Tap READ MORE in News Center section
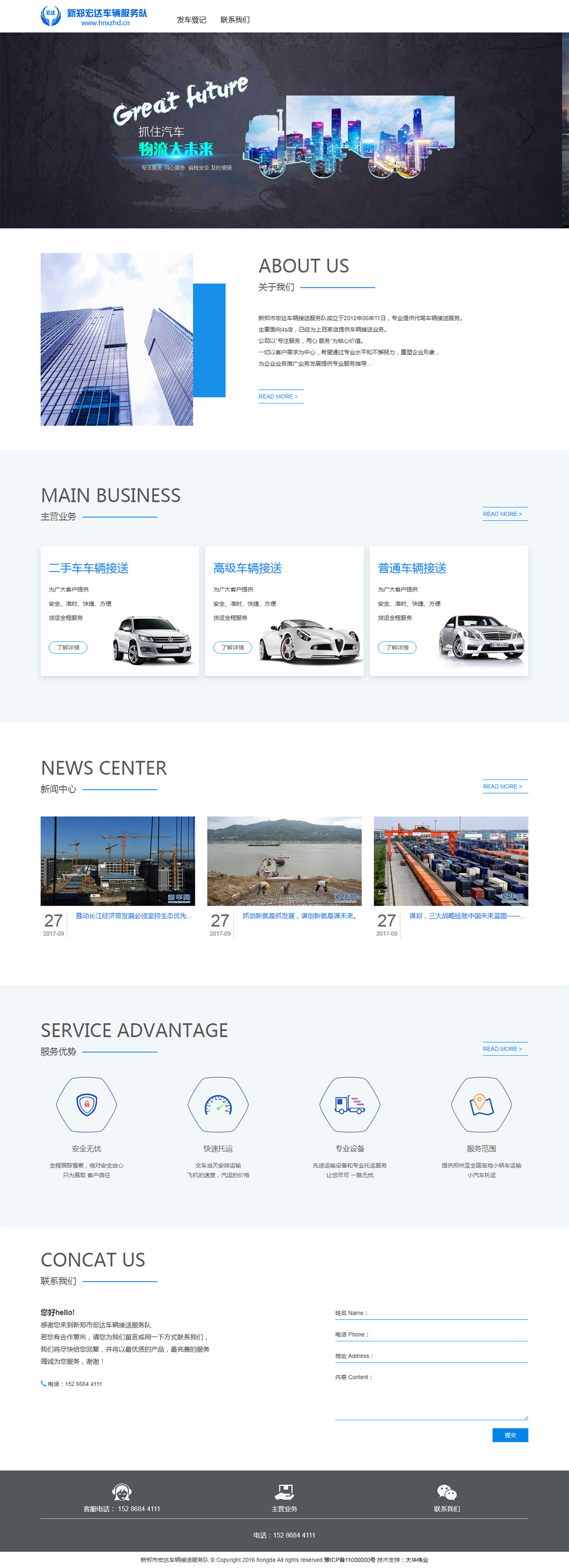Image resolution: width=569 pixels, height=1568 pixels. click(502, 787)
